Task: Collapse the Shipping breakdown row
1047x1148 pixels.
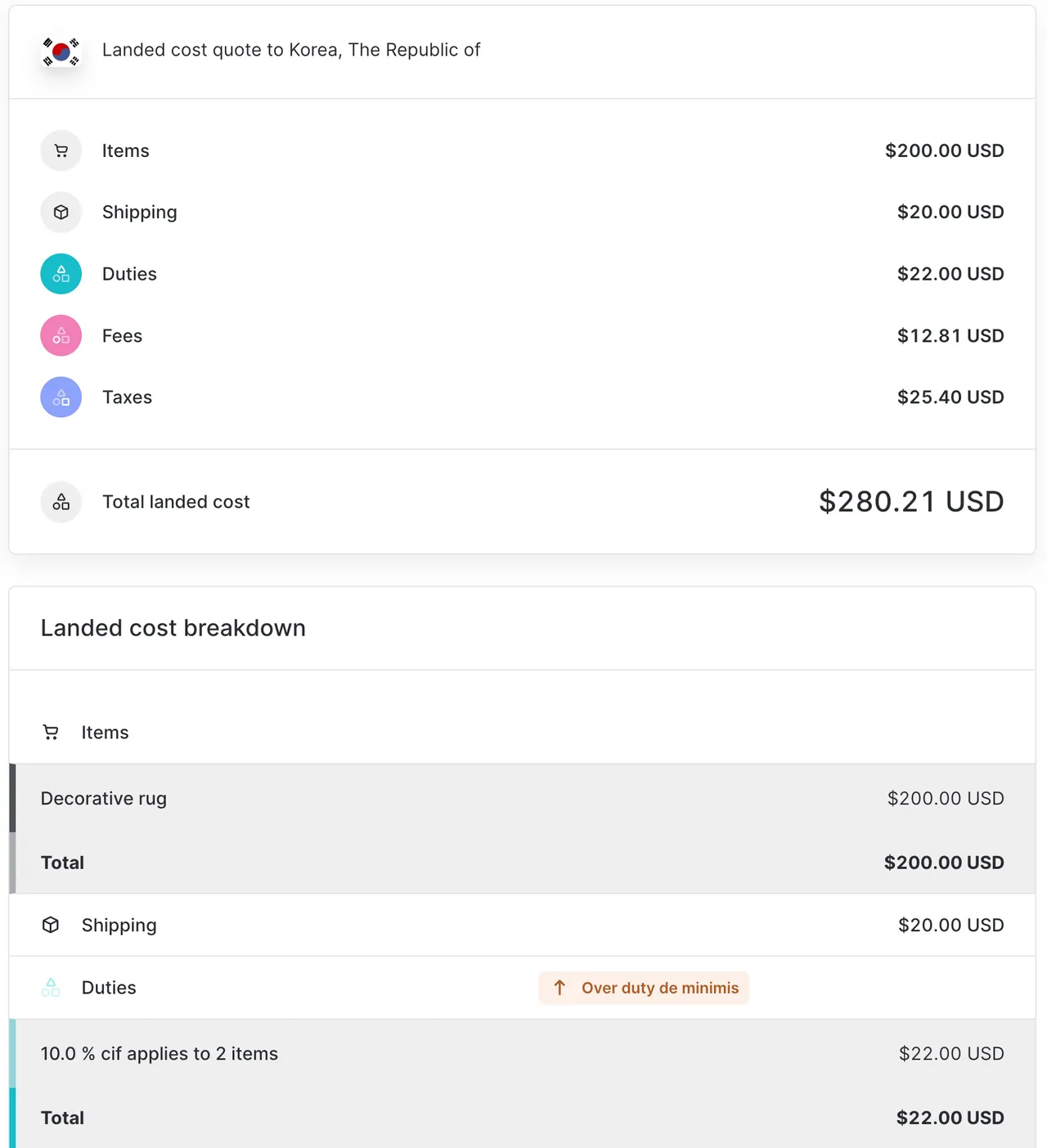Action: (119, 925)
